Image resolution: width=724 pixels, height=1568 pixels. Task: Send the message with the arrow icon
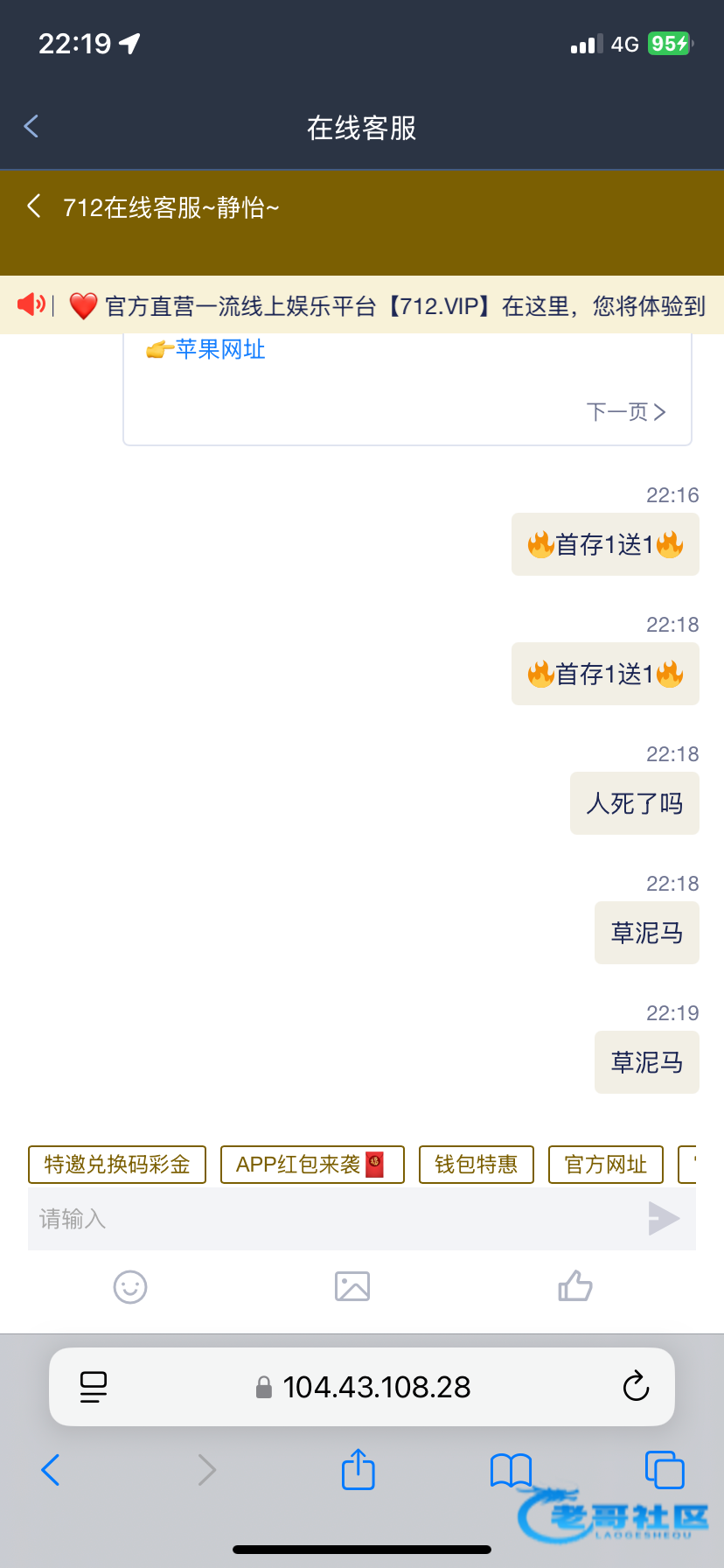click(x=664, y=1218)
